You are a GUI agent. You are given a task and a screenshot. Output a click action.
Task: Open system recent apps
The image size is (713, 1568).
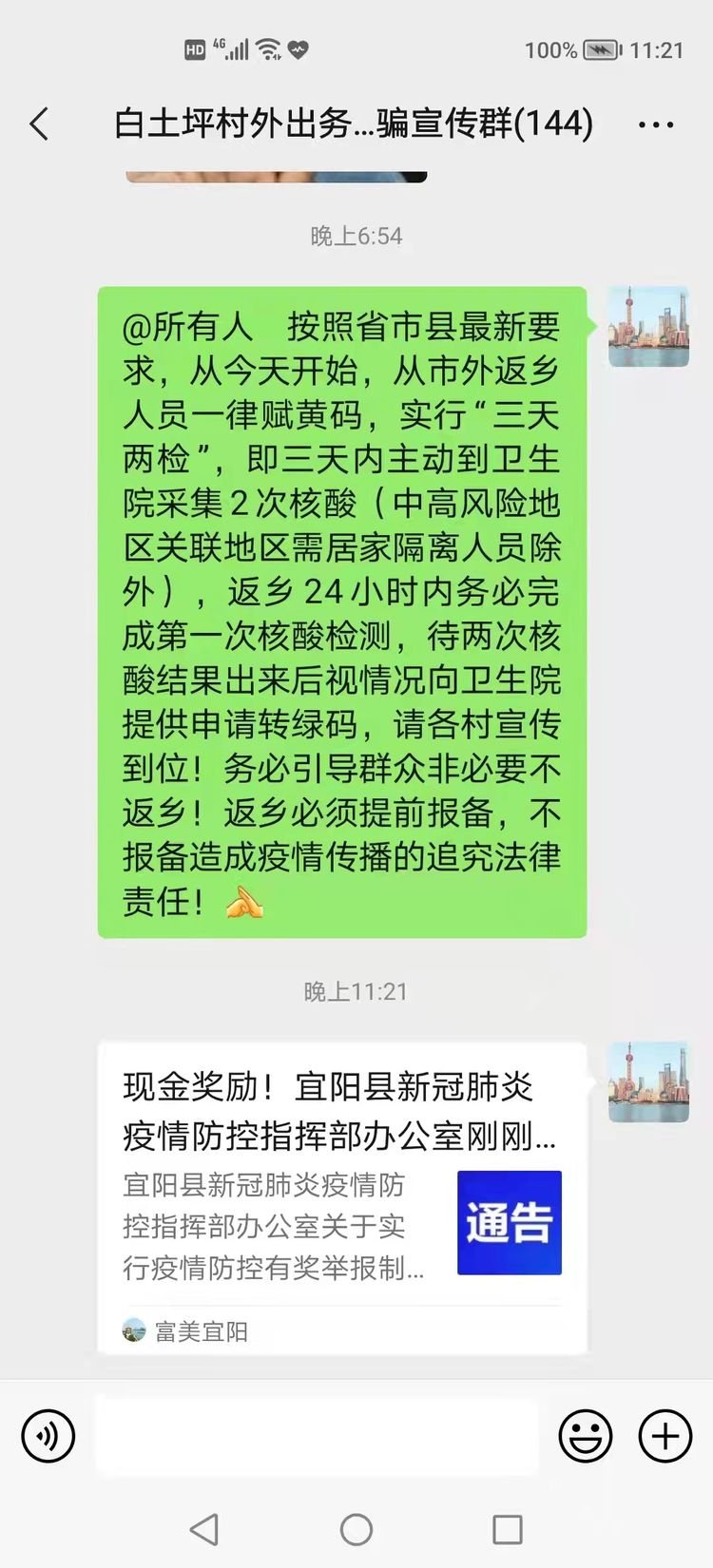[507, 1529]
